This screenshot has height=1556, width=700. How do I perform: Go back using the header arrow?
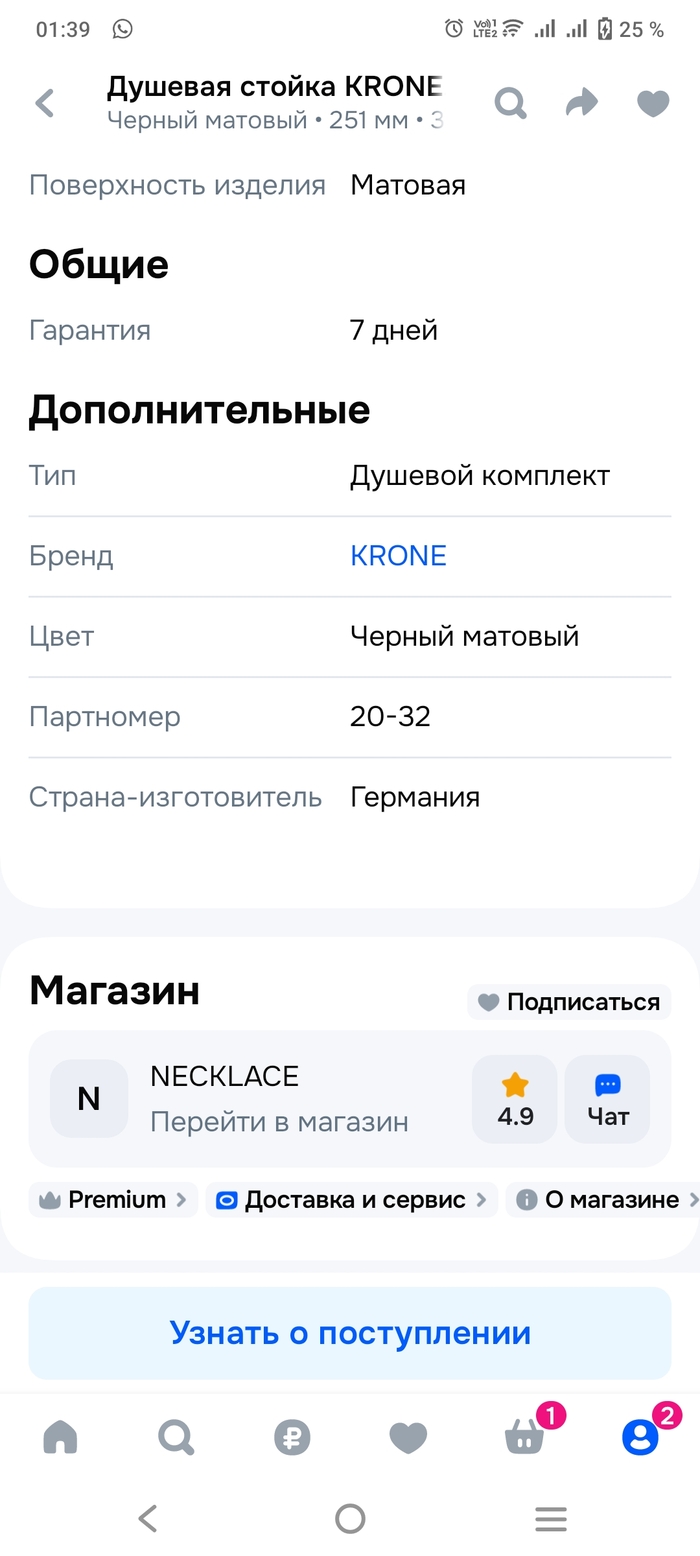coord(45,103)
